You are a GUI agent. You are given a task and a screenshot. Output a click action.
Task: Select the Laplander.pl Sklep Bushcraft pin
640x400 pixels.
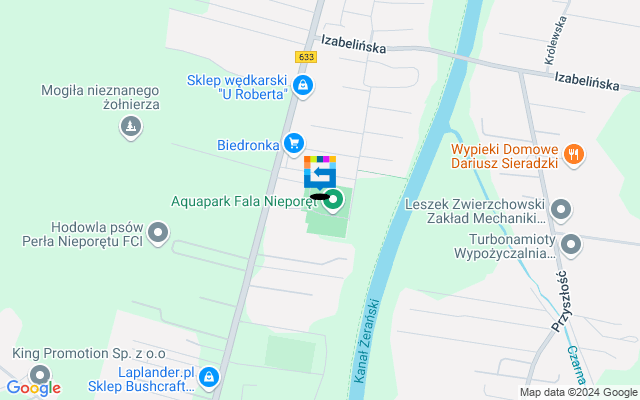pos(209,378)
